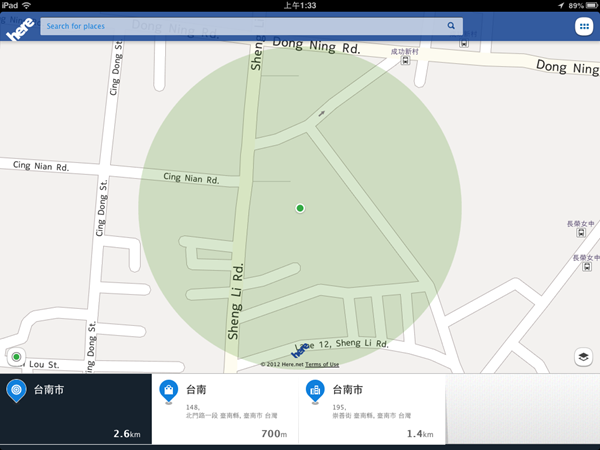
Task: Open the grid menu button
Action: pos(582,26)
